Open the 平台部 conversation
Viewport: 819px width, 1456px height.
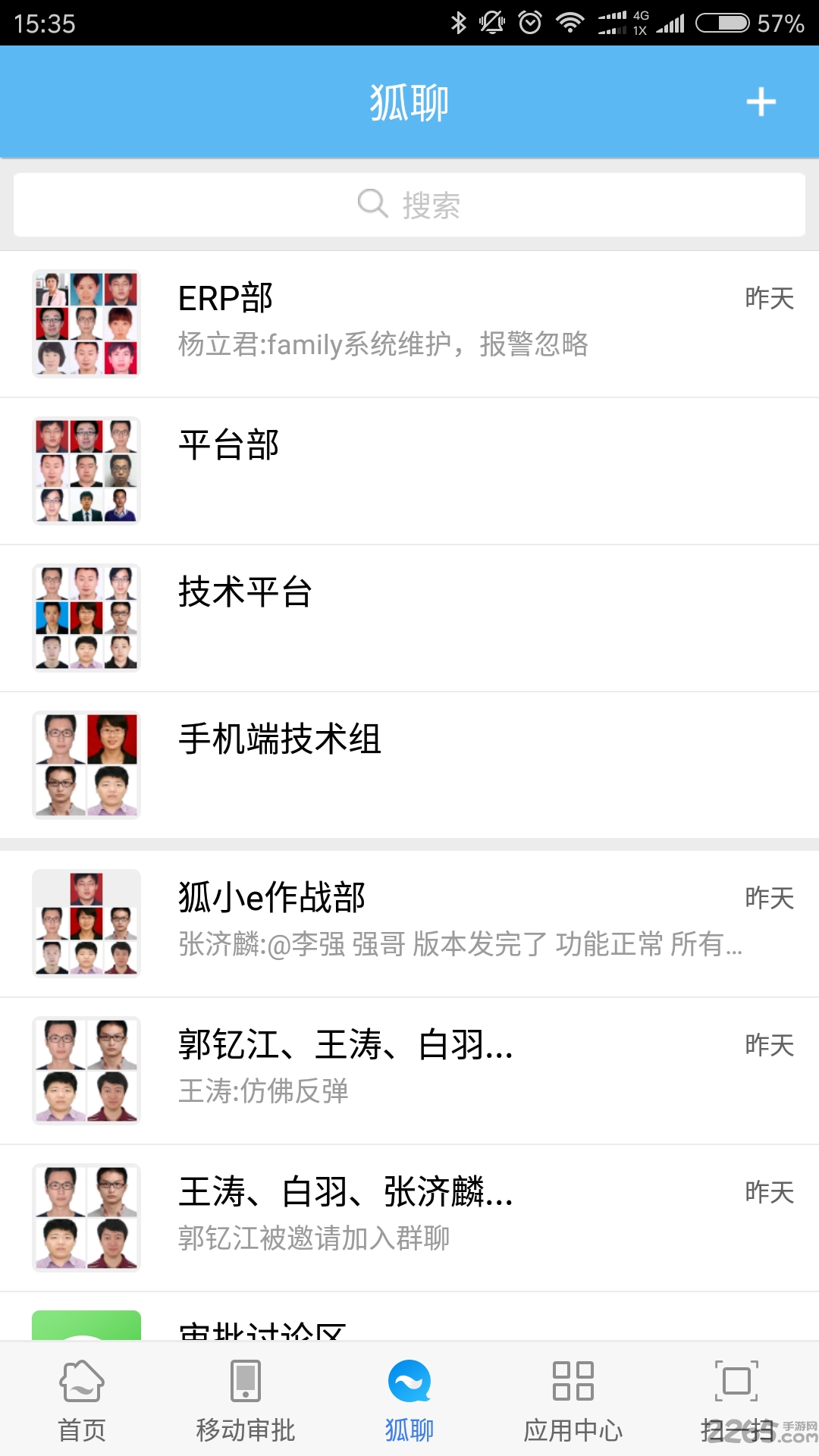click(409, 470)
